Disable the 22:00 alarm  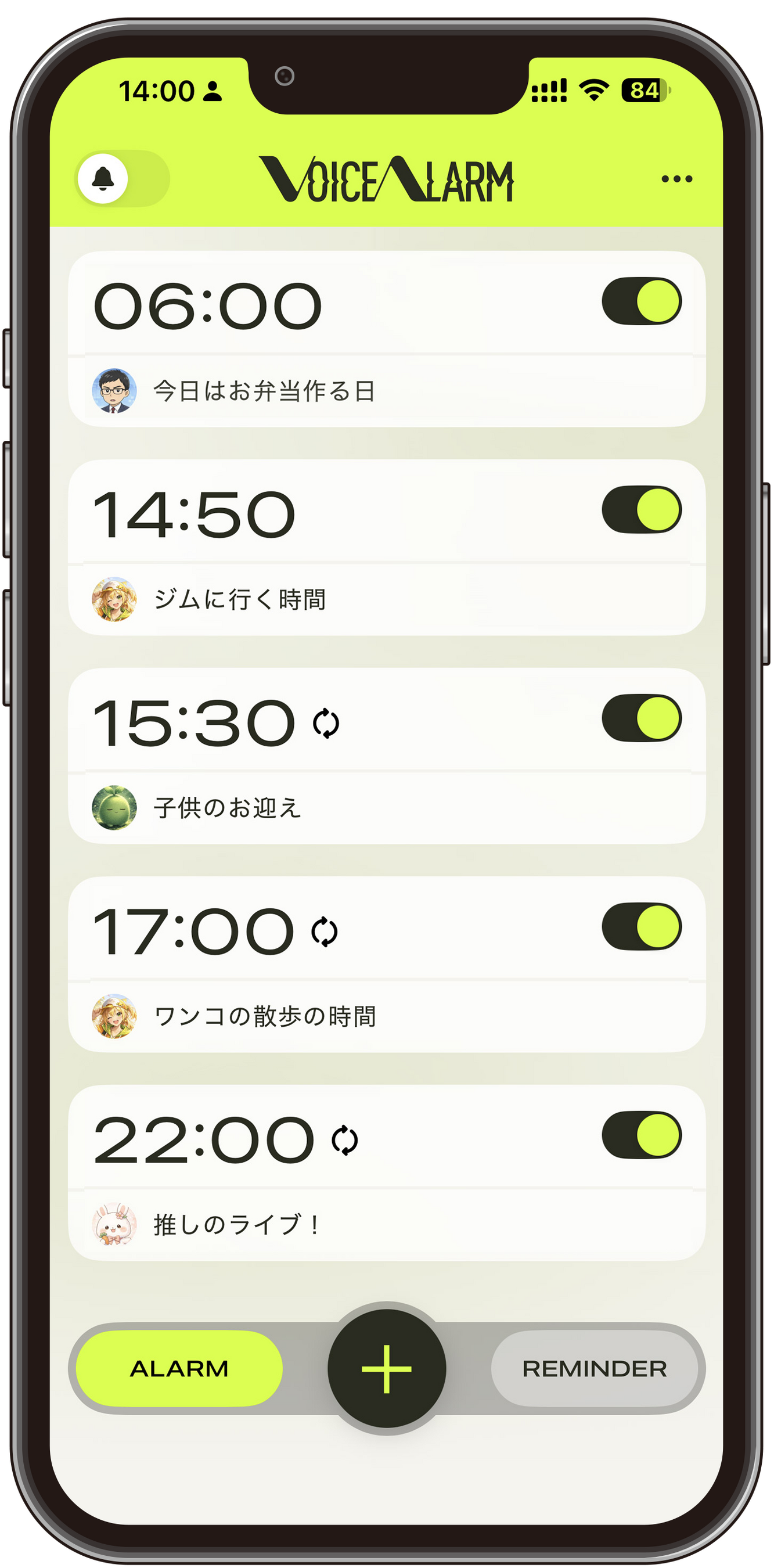[642, 1135]
